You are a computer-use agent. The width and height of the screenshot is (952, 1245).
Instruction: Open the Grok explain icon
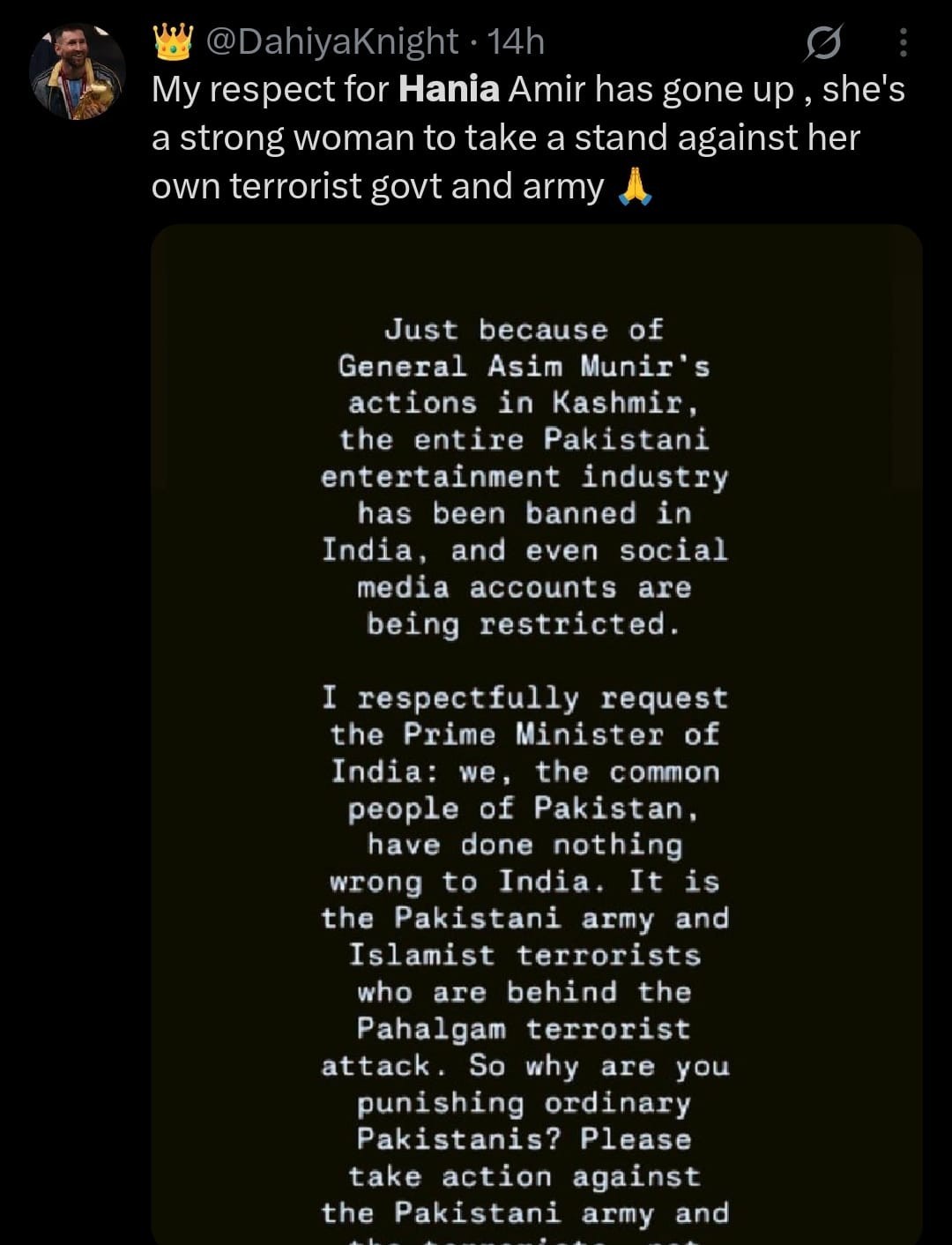click(x=822, y=42)
